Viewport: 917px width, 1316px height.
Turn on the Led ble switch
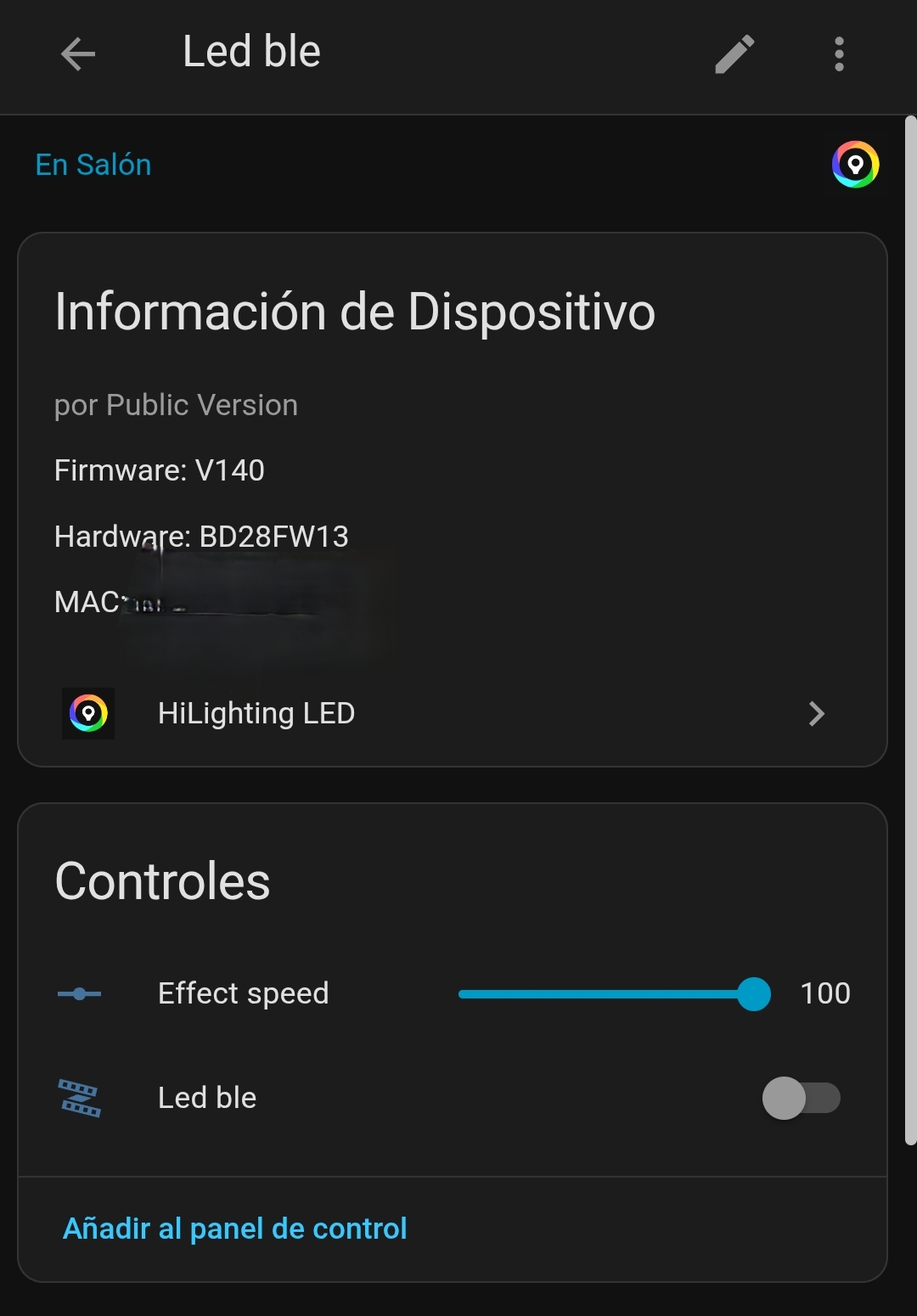pyautogui.click(x=801, y=1099)
